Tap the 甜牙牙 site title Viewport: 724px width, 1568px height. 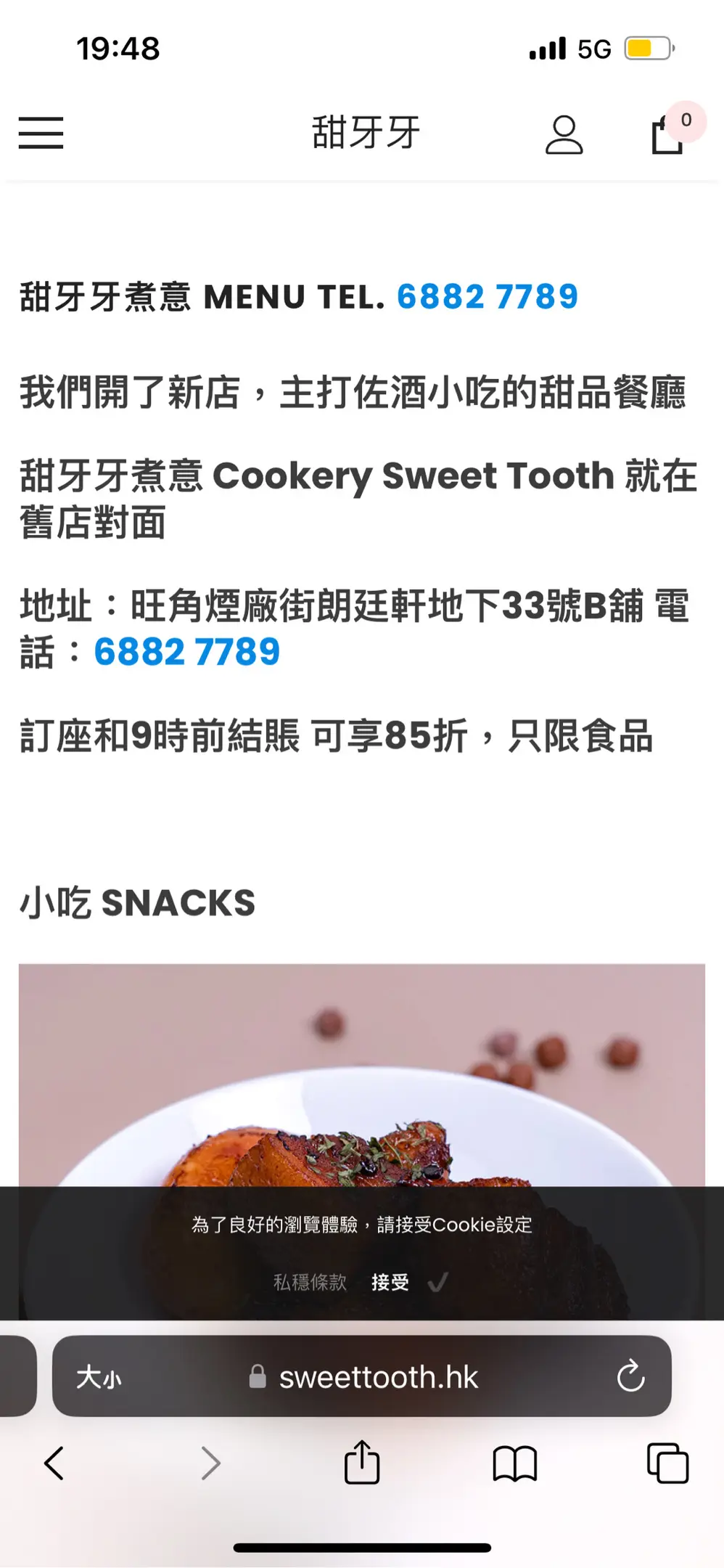pyautogui.click(x=366, y=133)
